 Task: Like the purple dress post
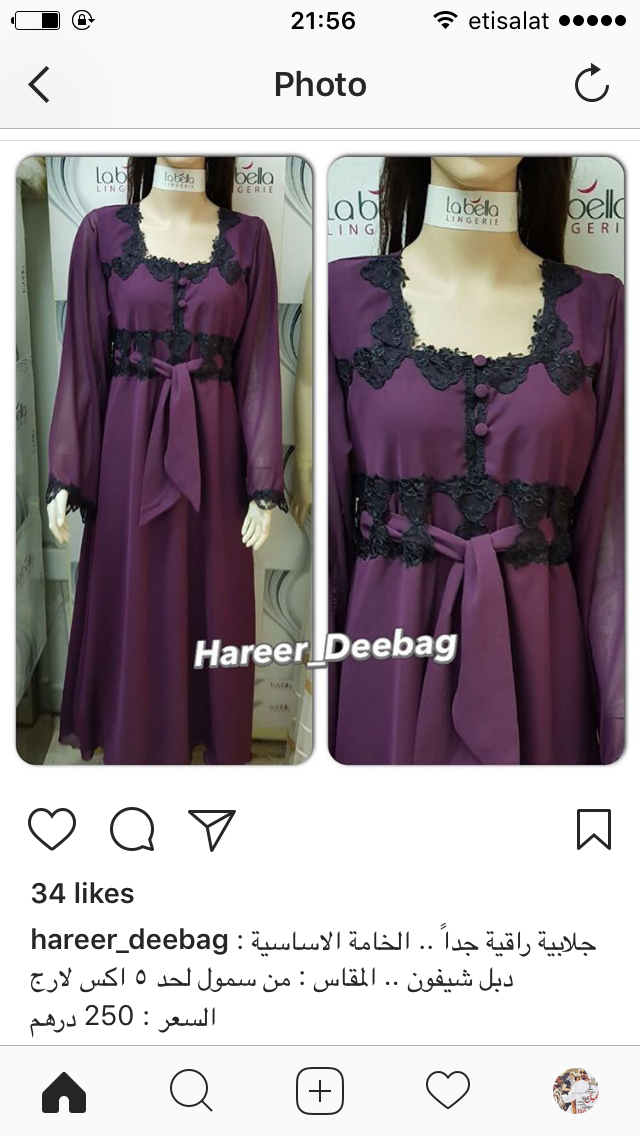pyautogui.click(x=52, y=829)
